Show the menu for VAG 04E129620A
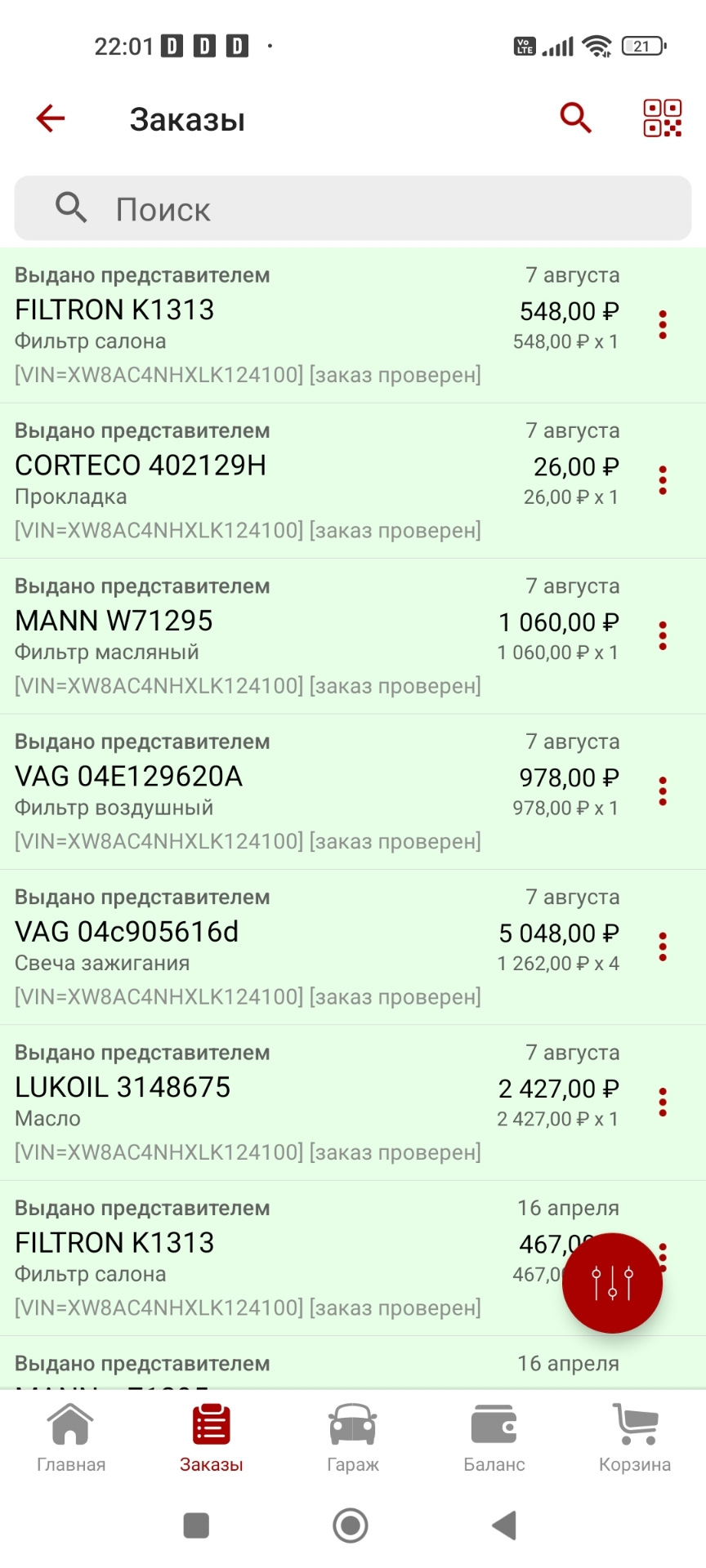706x1568 pixels. coord(663,791)
